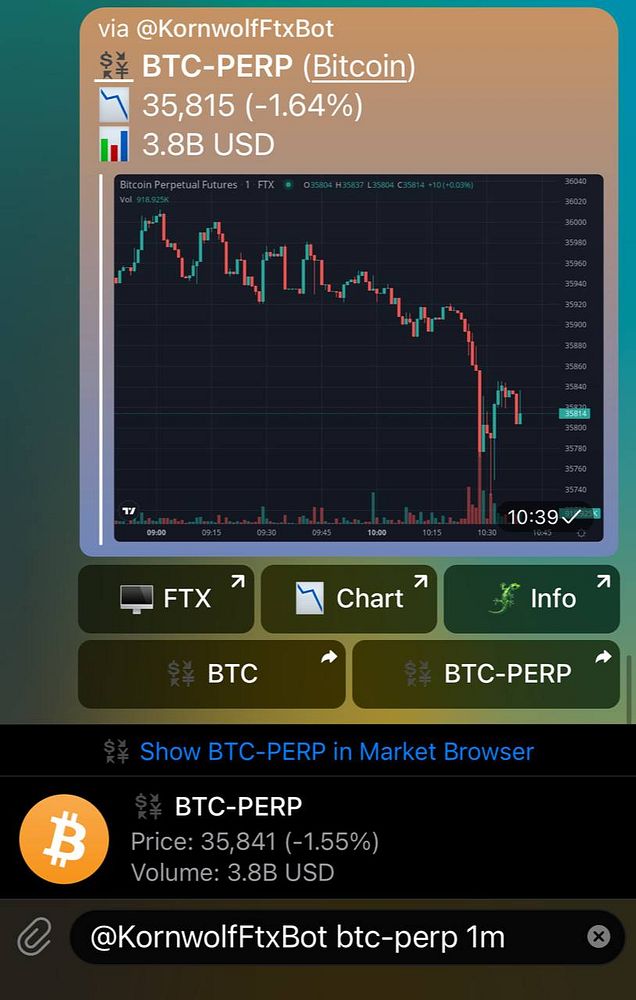Focus the message text field
The width and height of the screenshot is (636, 1000).
point(330,937)
